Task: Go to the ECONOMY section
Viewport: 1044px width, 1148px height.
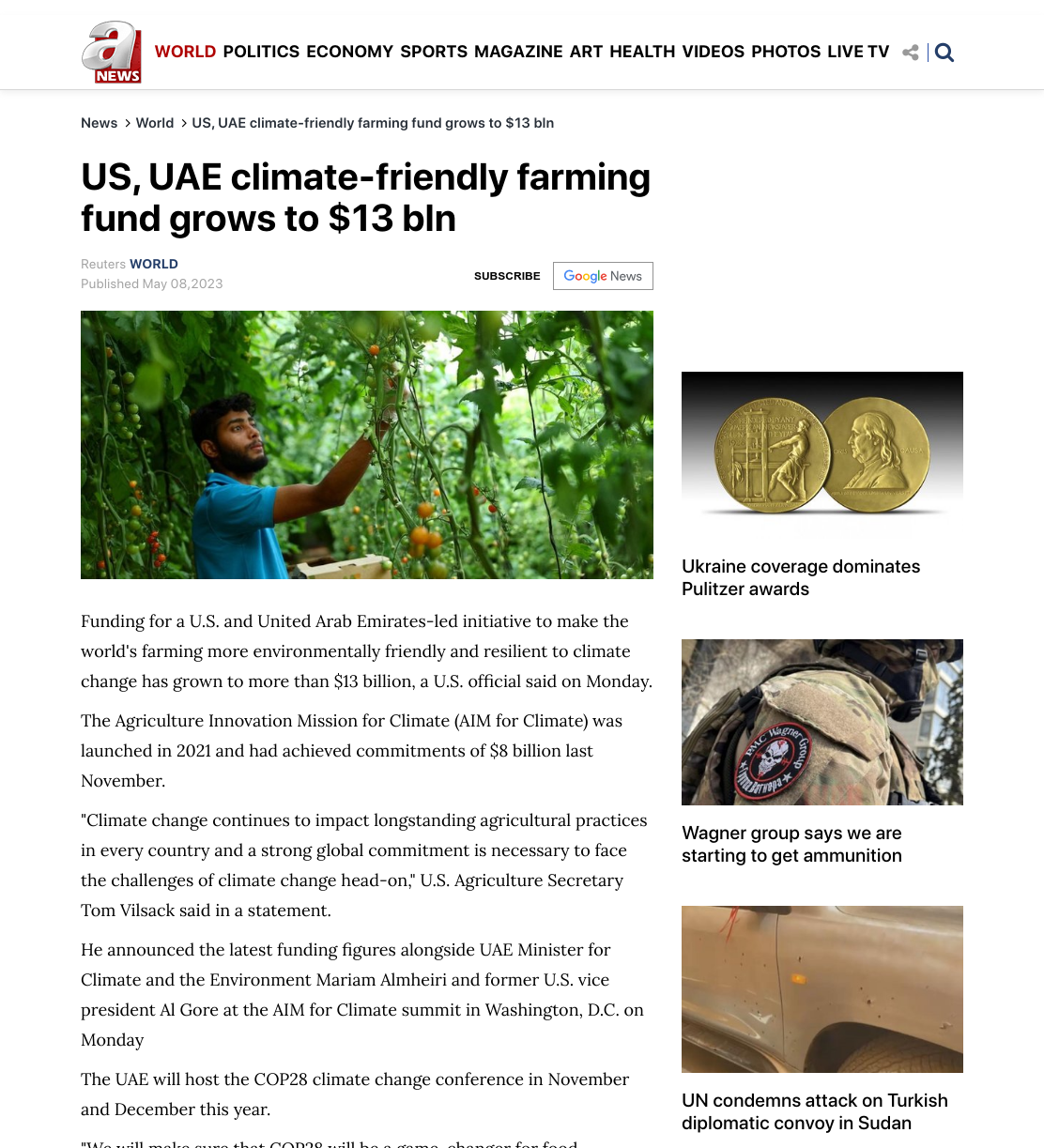Action: point(350,52)
